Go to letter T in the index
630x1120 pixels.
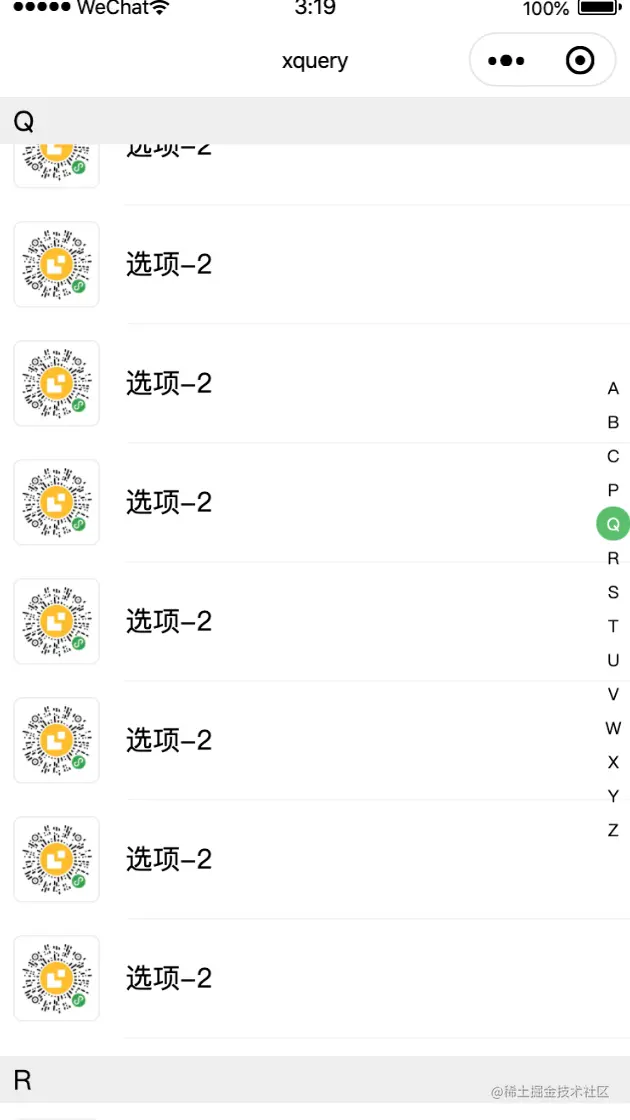pos(613,626)
